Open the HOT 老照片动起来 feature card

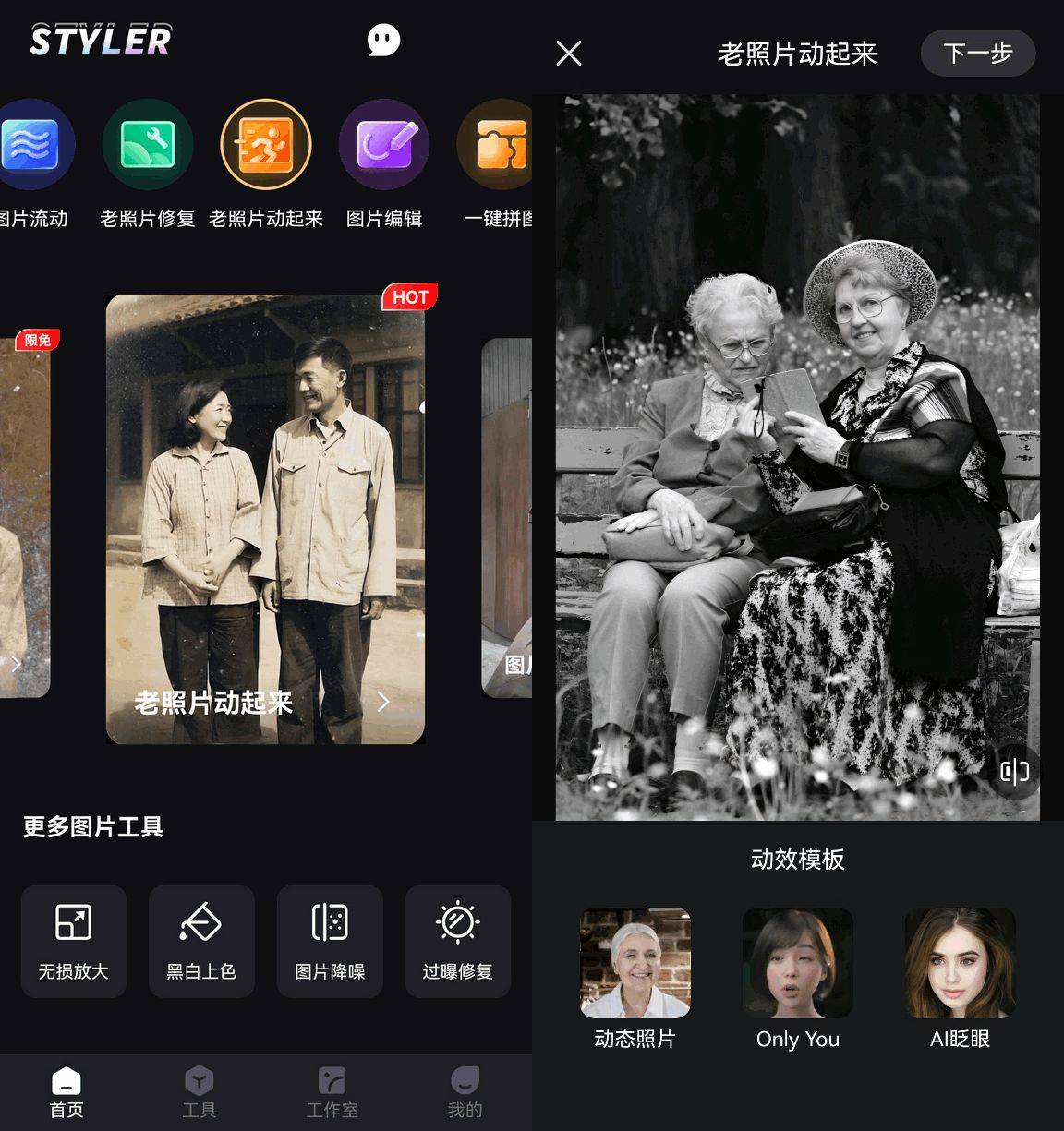click(x=265, y=519)
